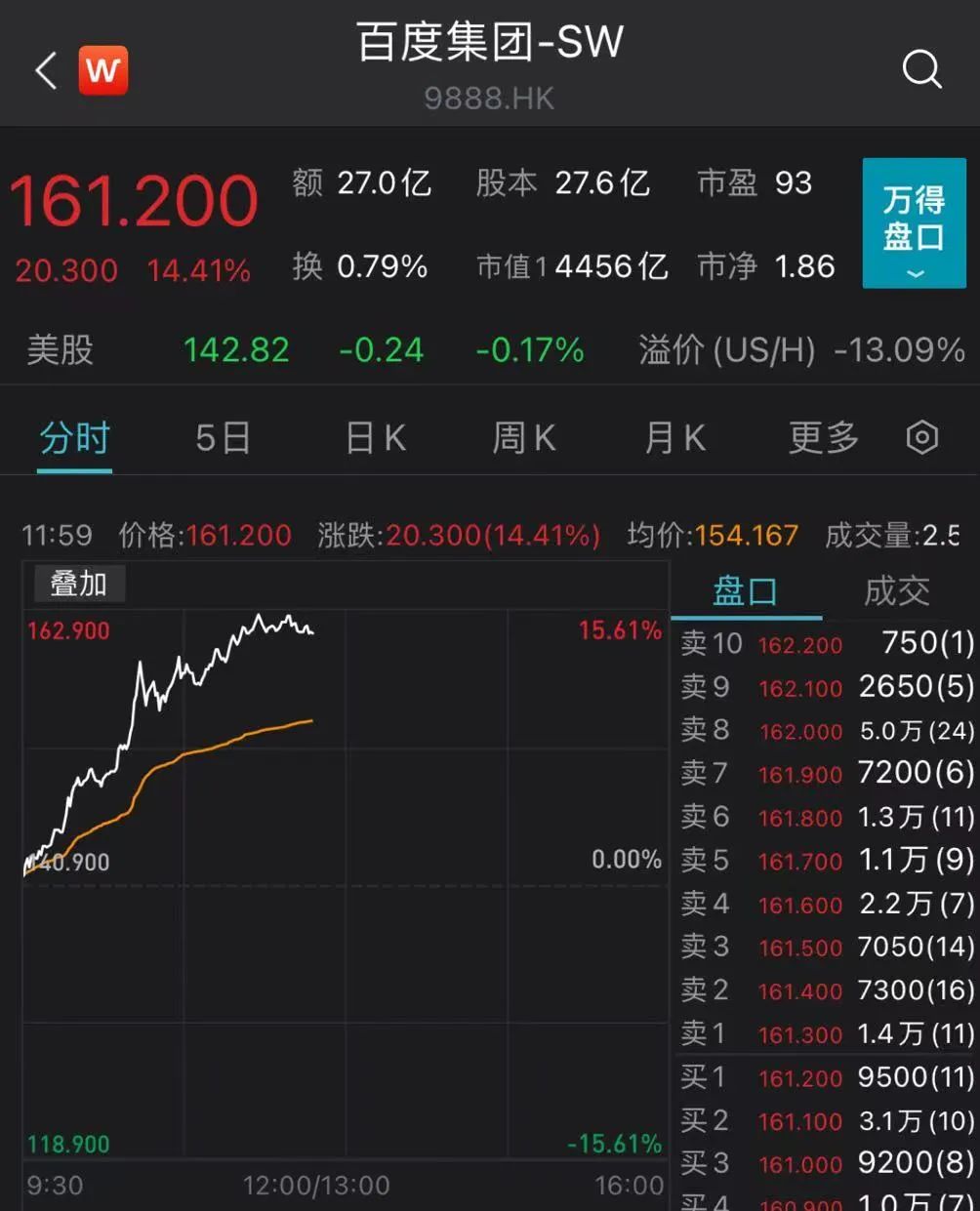Tap the red W icon
This screenshot has width=980, height=1211.
(x=102, y=70)
